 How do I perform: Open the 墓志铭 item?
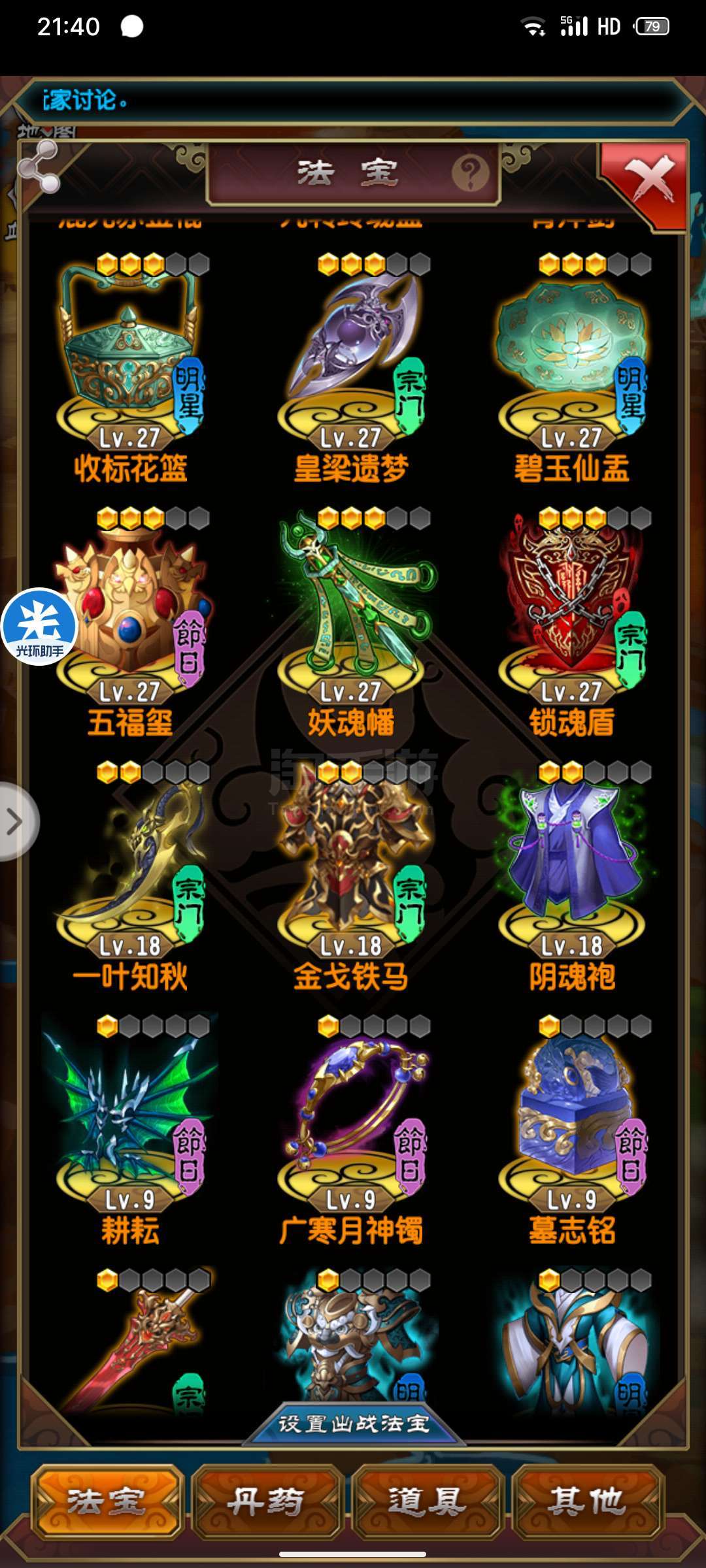click(573, 1130)
